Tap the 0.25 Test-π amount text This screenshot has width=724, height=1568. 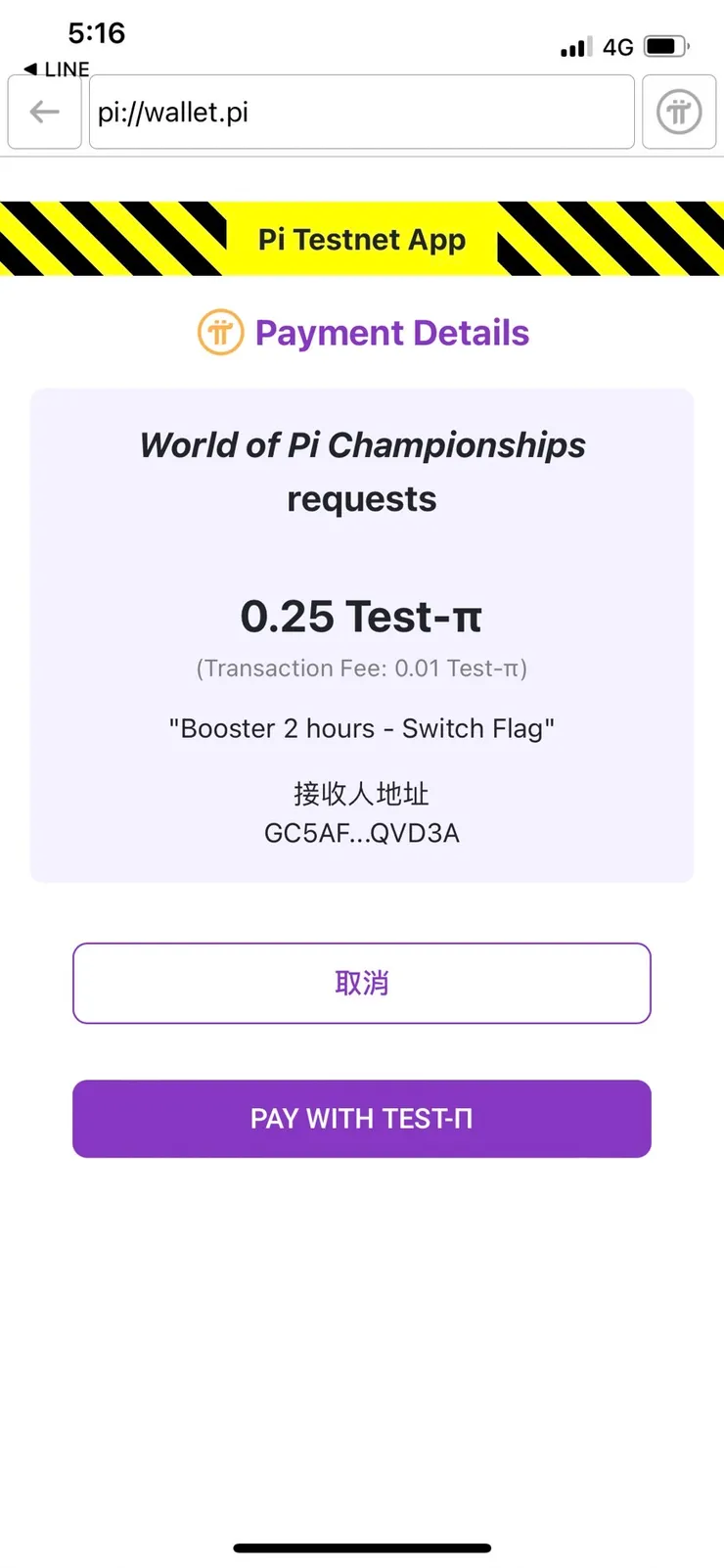(362, 617)
